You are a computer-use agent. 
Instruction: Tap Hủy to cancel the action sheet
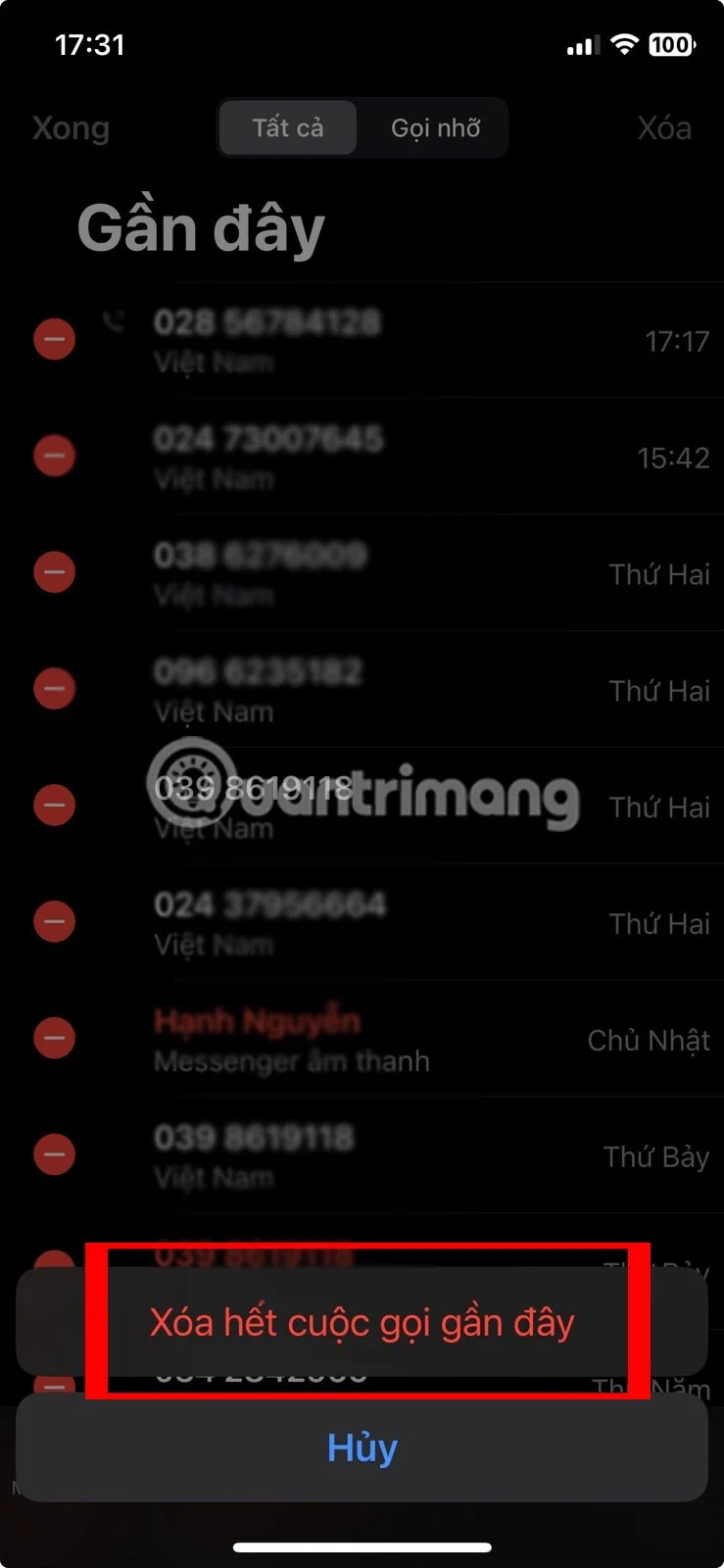pyautogui.click(x=362, y=1446)
